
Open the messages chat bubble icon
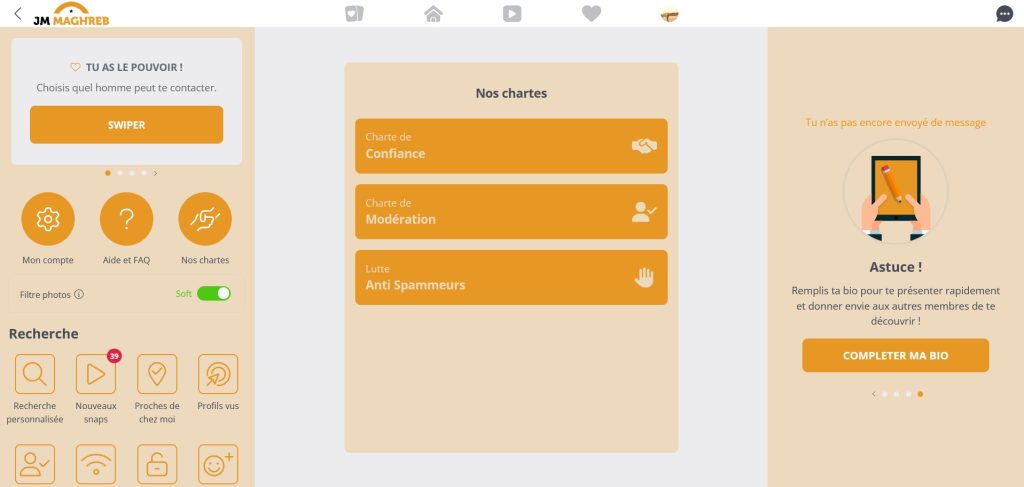[1004, 14]
